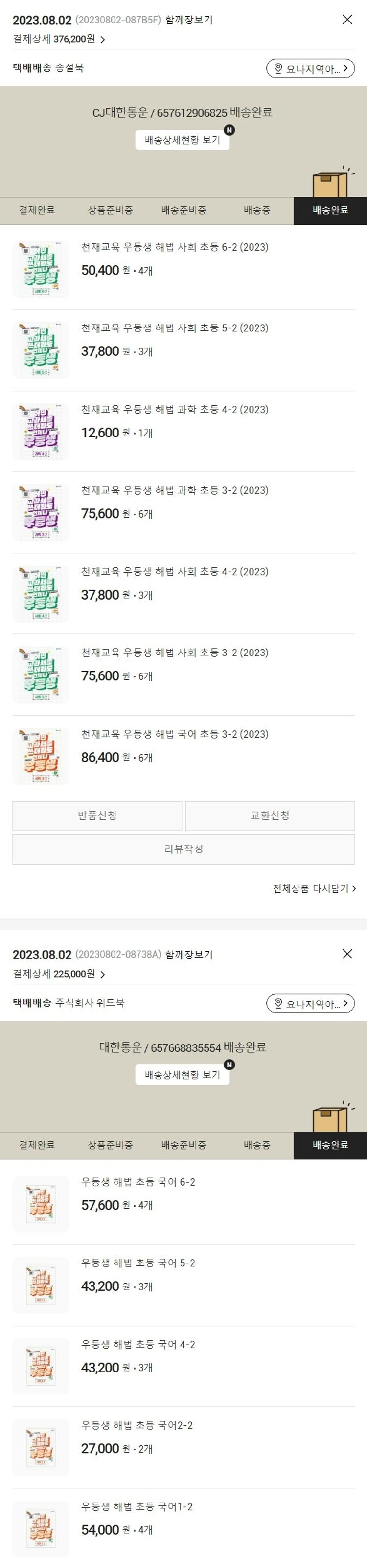Open 우등생 해법 초등 국어1-2 item
This screenshot has height=1568, width=367.
point(137,1506)
